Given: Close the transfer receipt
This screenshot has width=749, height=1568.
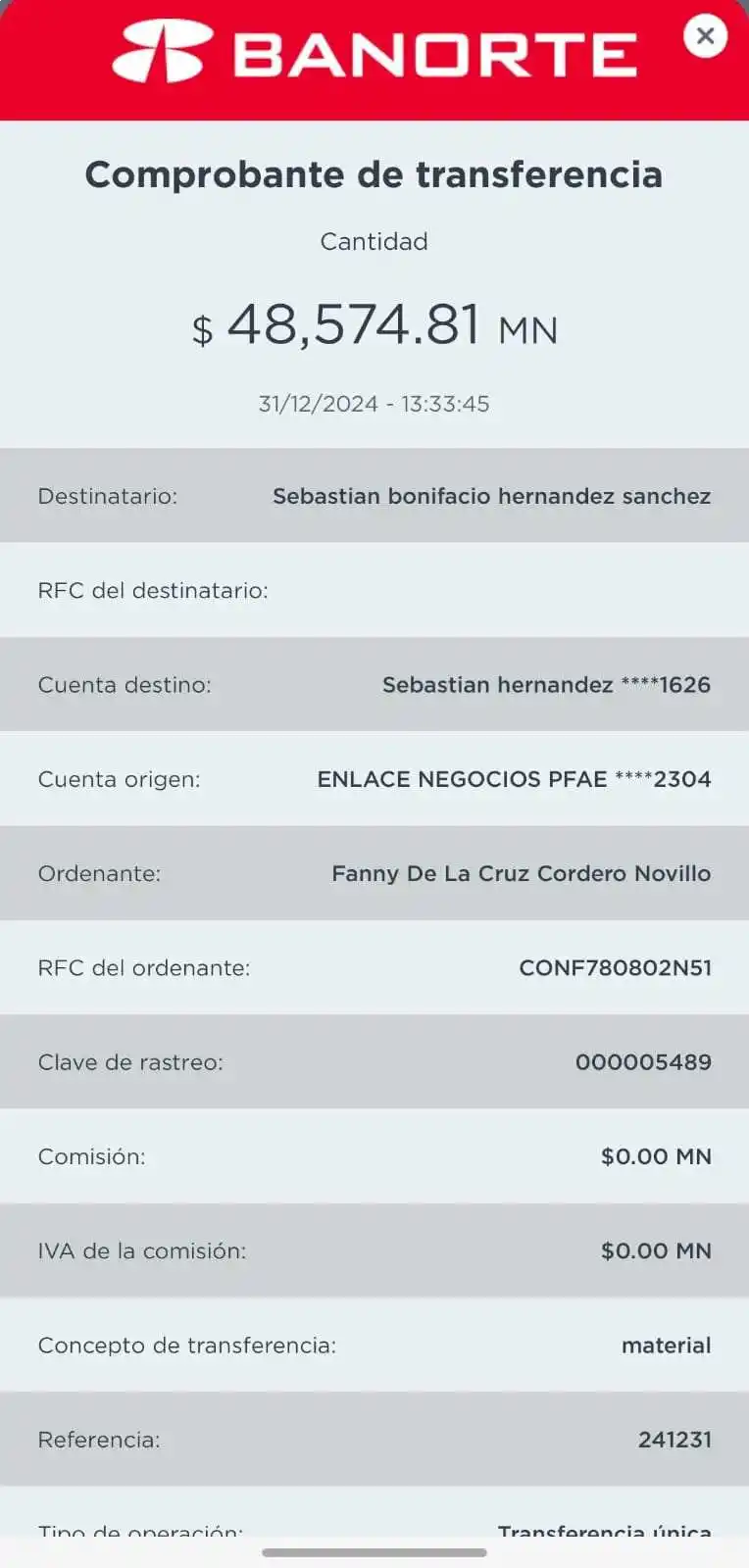Looking at the screenshot, I should (x=705, y=36).
